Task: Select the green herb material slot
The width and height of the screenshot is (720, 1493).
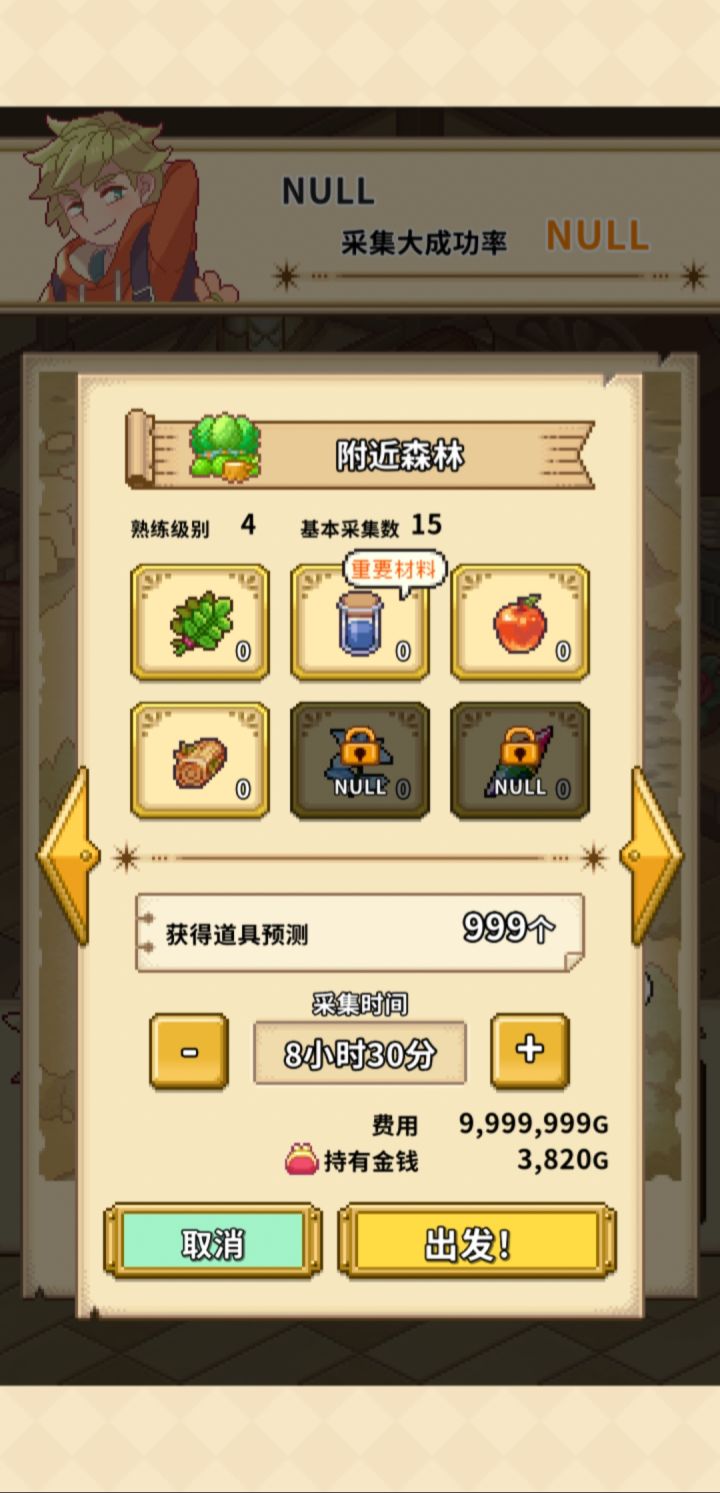Action: (199, 622)
